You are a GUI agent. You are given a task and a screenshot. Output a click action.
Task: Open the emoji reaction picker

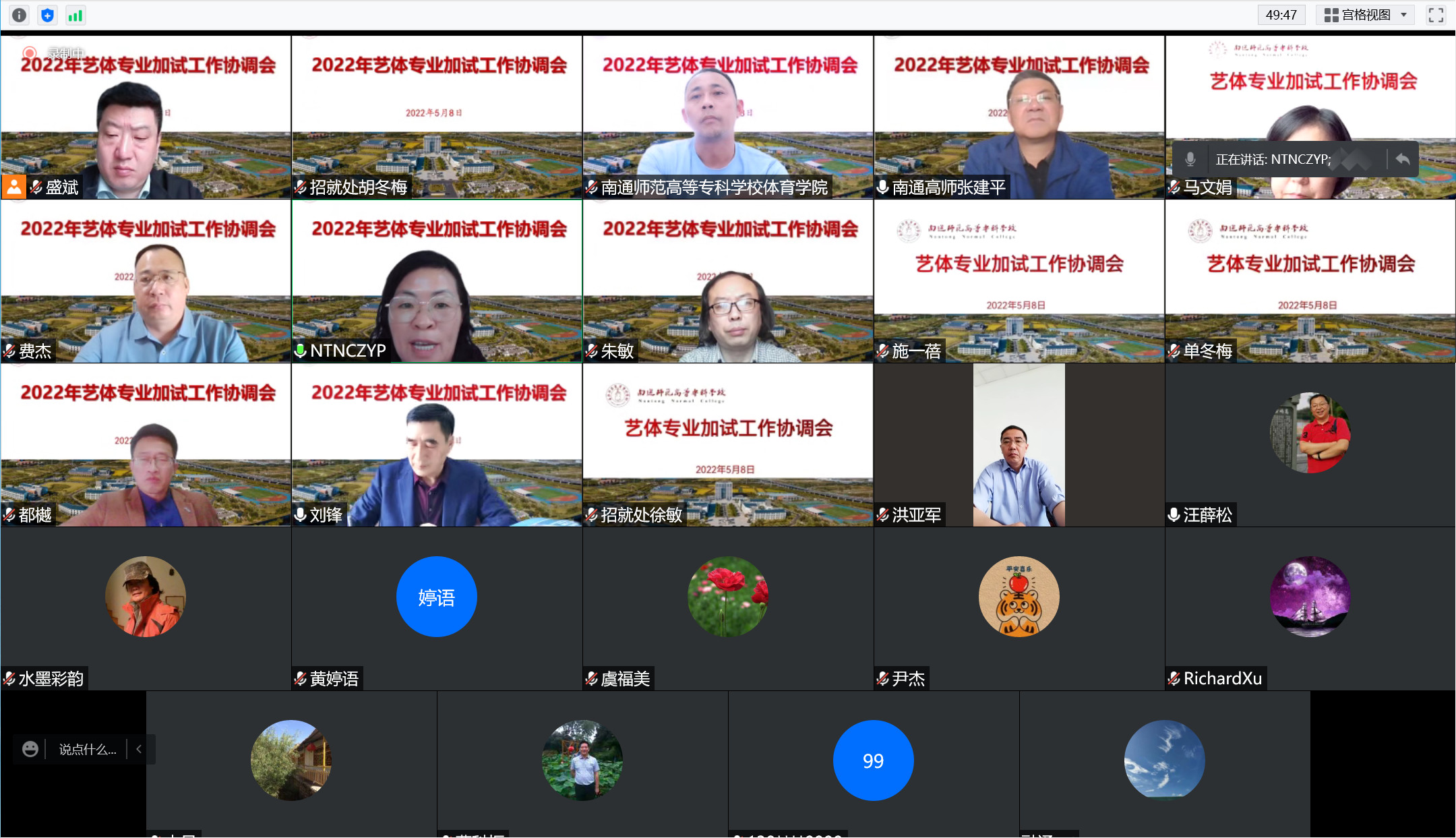(x=30, y=749)
